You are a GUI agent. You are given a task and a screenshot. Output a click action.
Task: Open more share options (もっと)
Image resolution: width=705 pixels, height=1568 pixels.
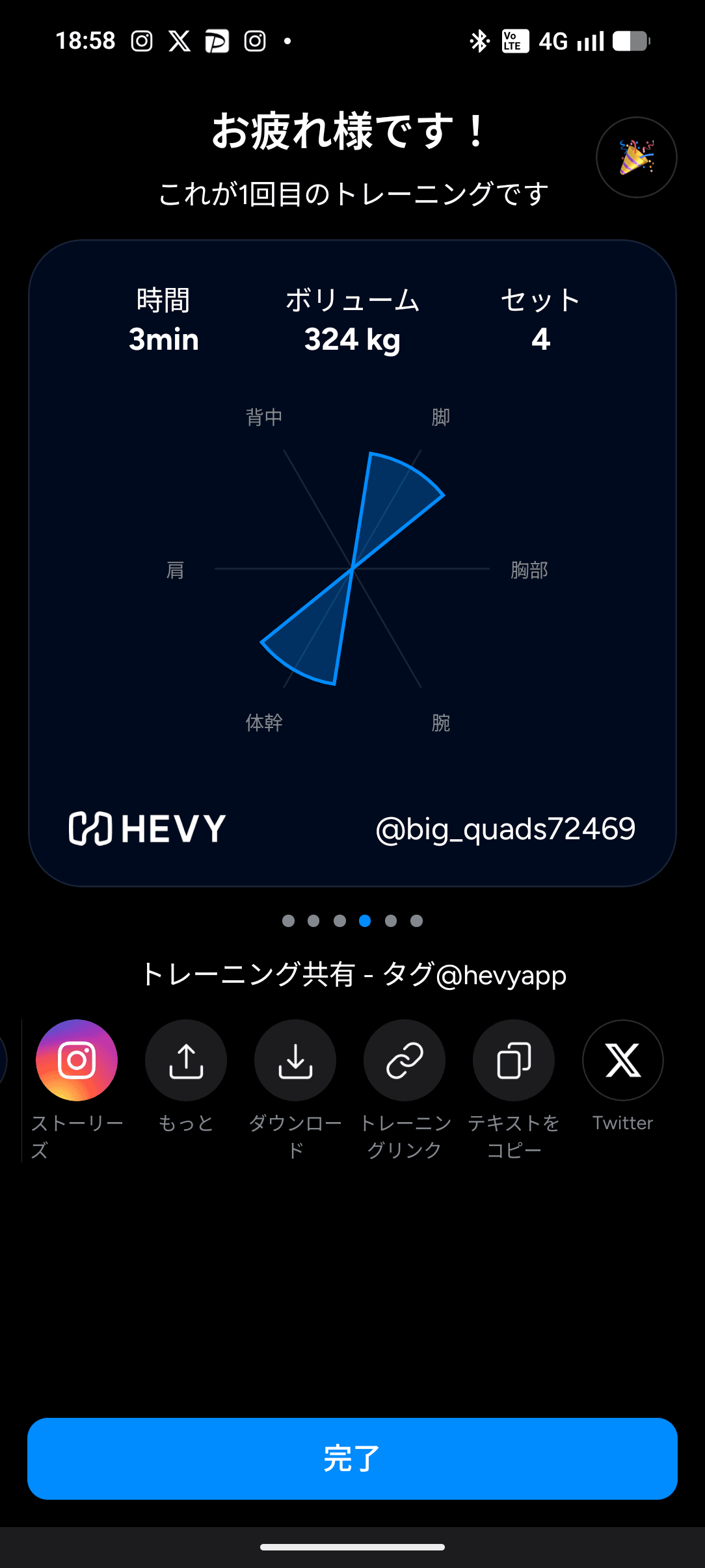pos(186,1060)
